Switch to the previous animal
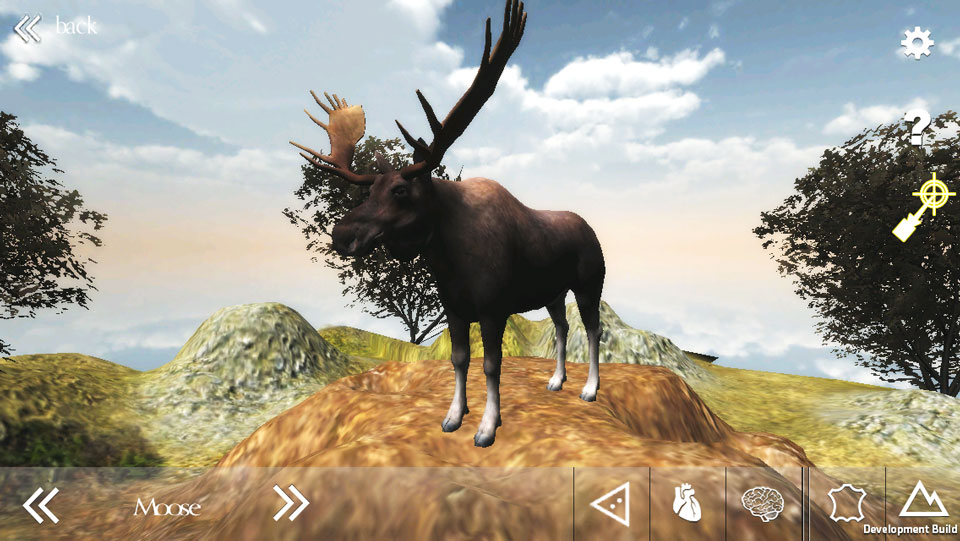The image size is (960, 541). coord(41,505)
